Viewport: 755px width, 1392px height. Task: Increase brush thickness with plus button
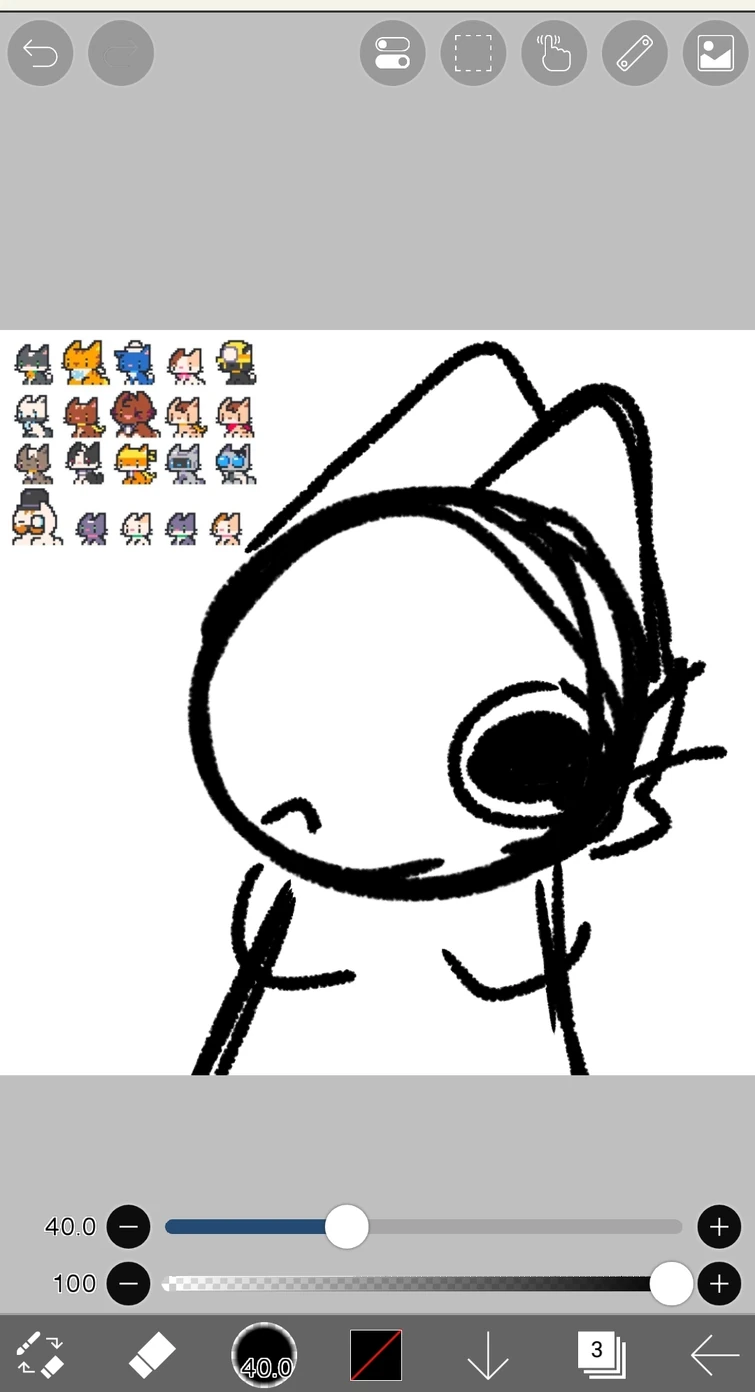point(719,1226)
